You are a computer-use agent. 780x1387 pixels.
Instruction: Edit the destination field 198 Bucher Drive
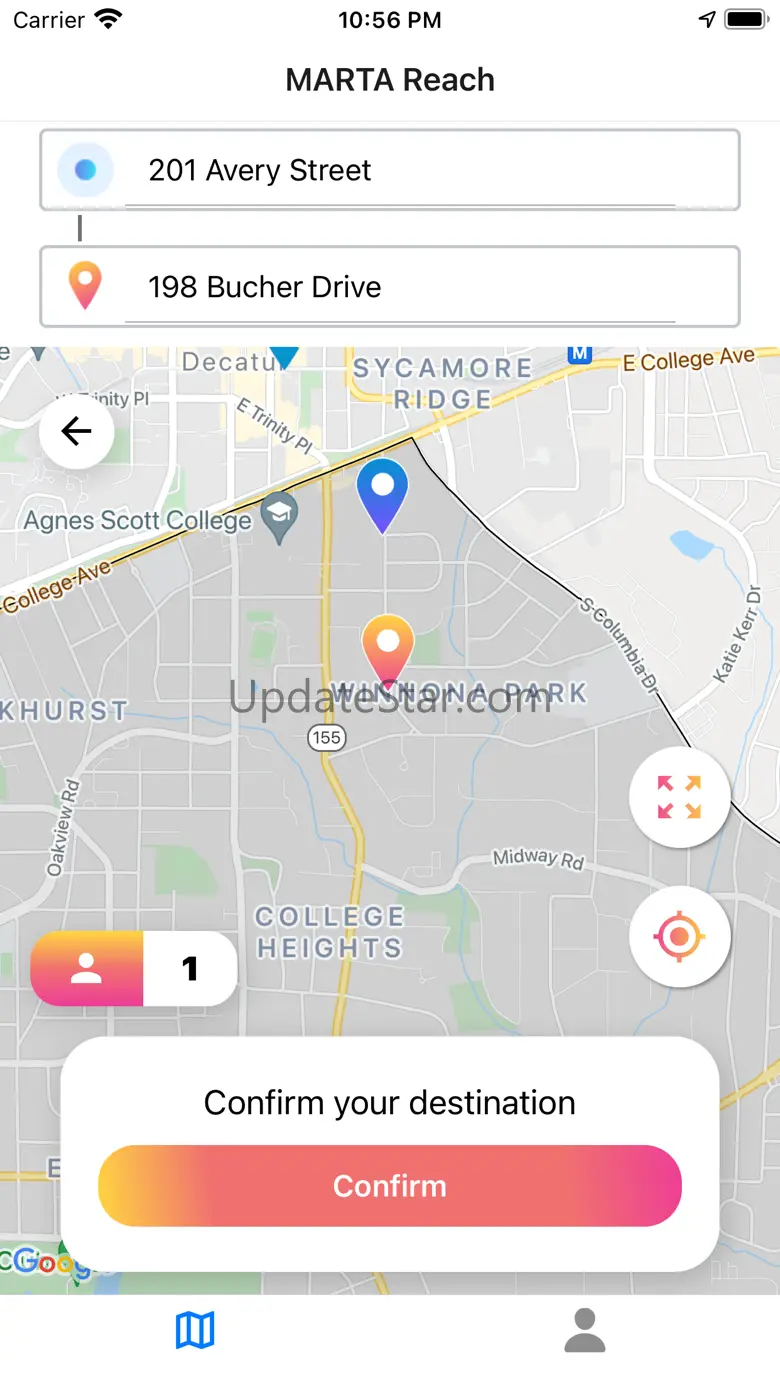tap(390, 287)
